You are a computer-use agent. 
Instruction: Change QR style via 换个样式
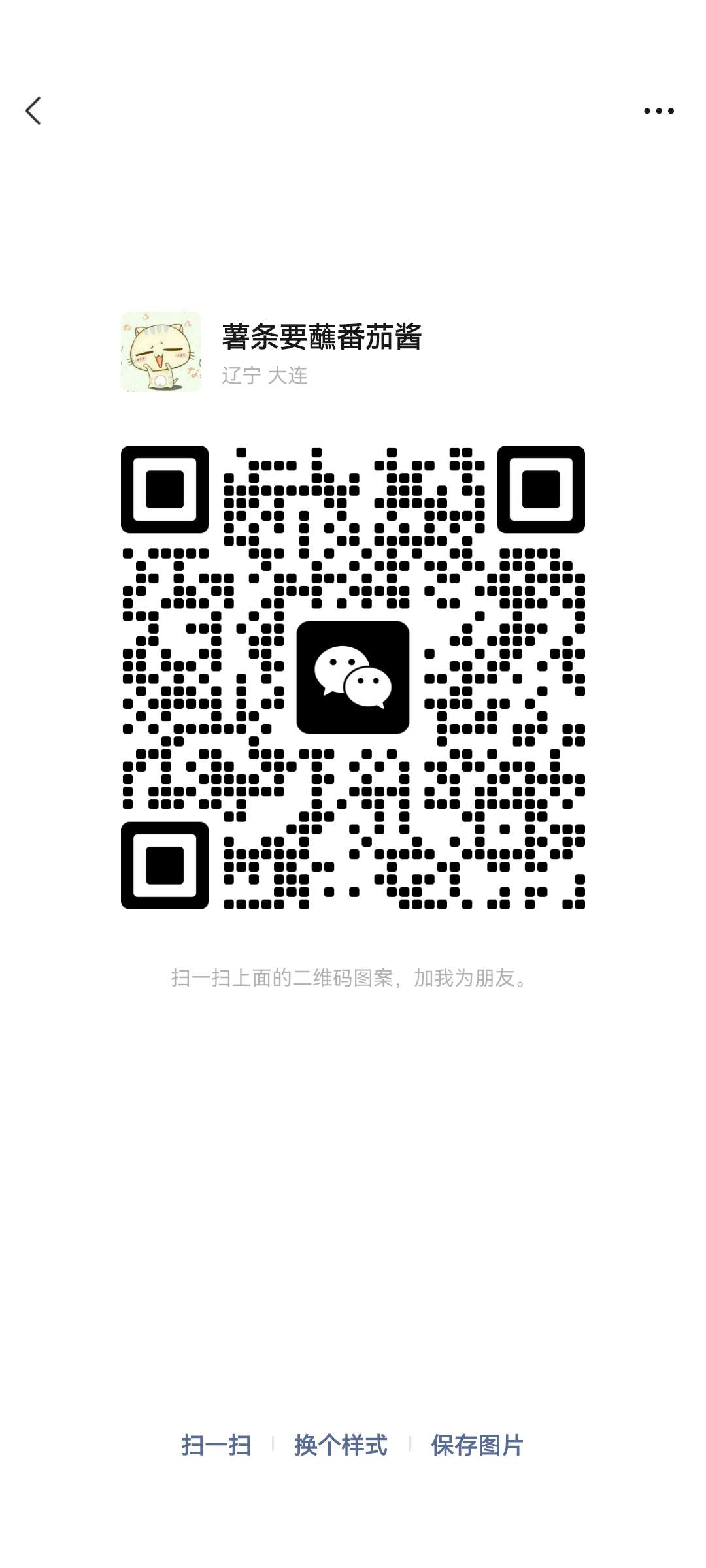pos(341,1445)
